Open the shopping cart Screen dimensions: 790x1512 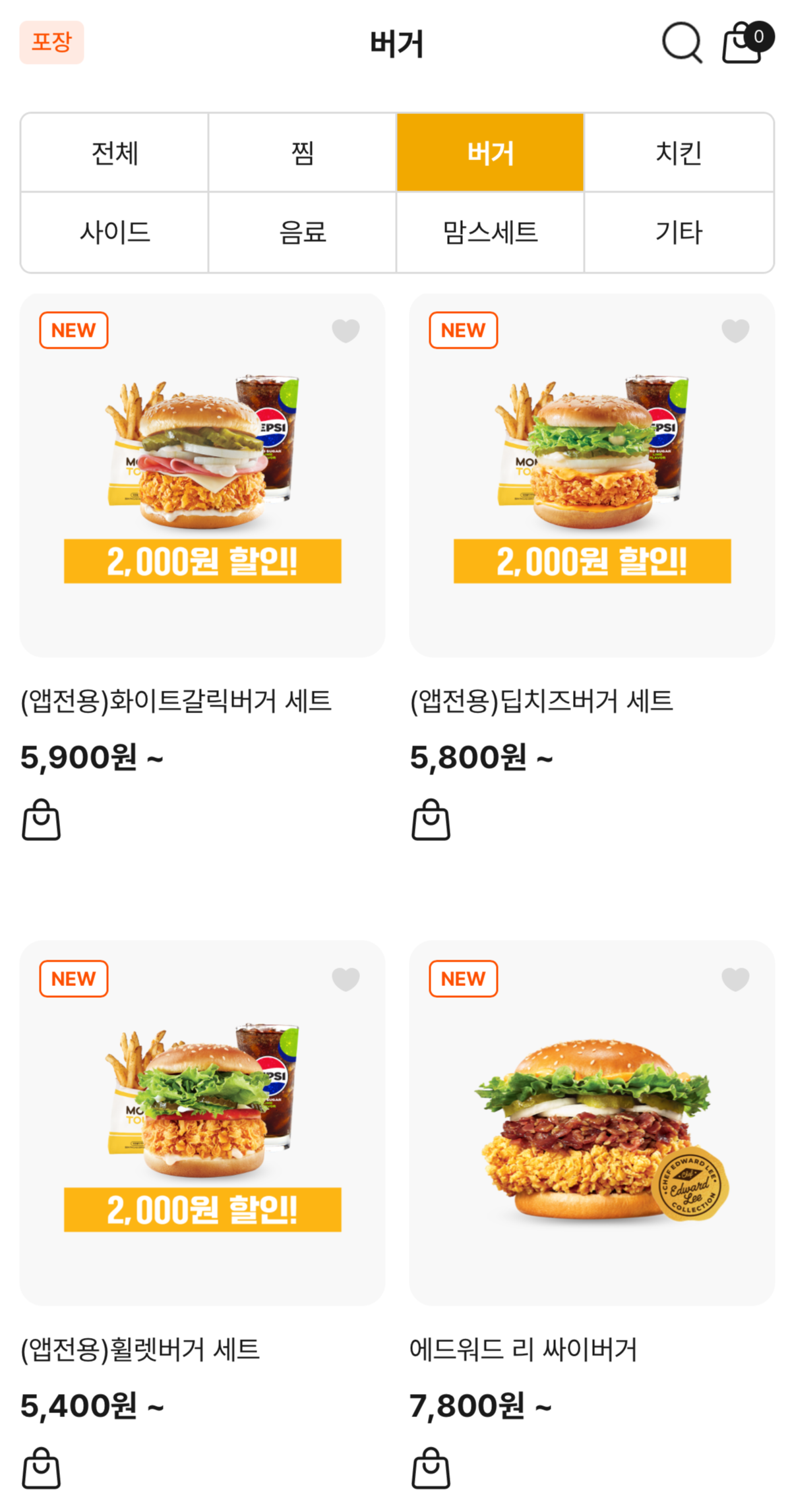(744, 44)
